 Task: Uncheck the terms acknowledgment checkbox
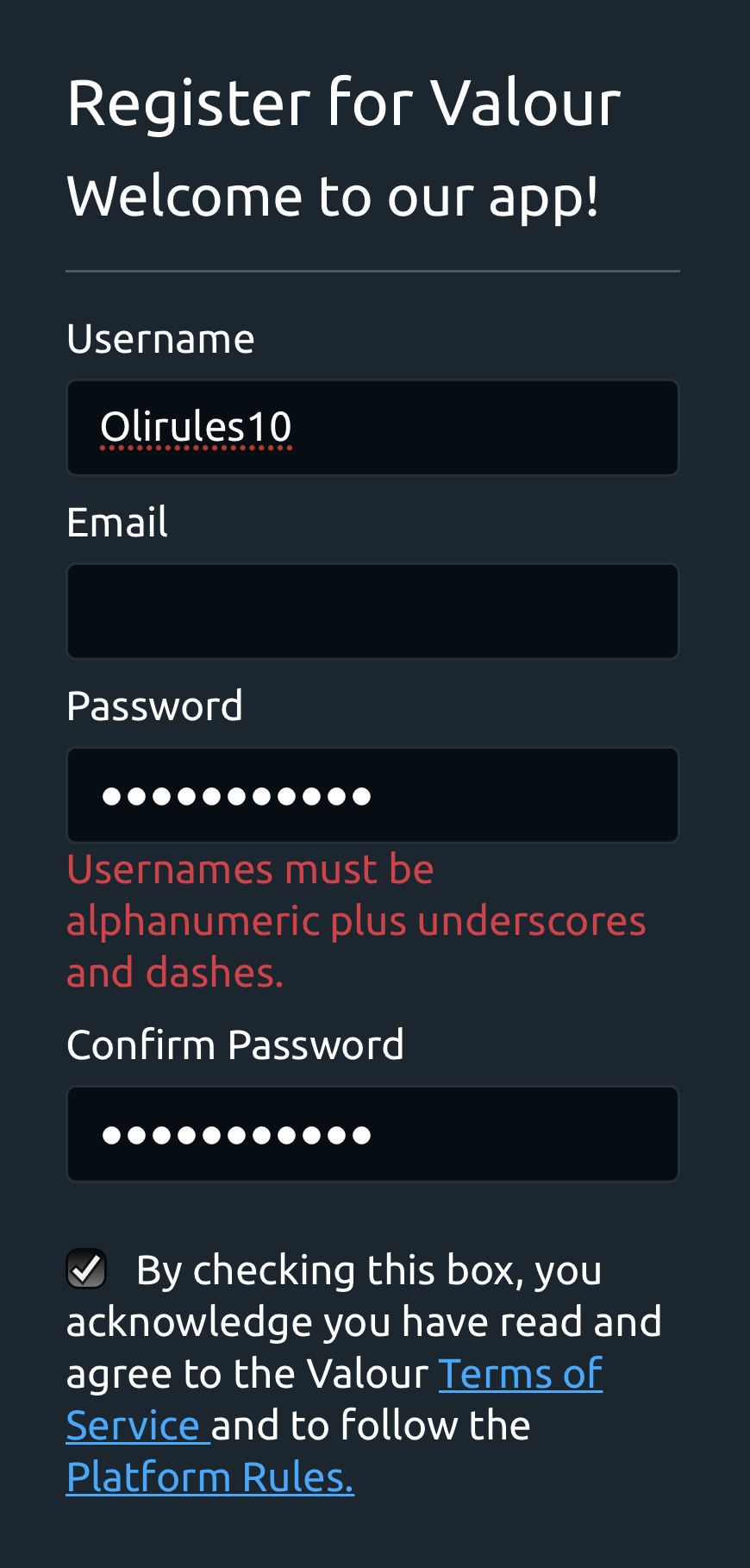(x=85, y=1265)
